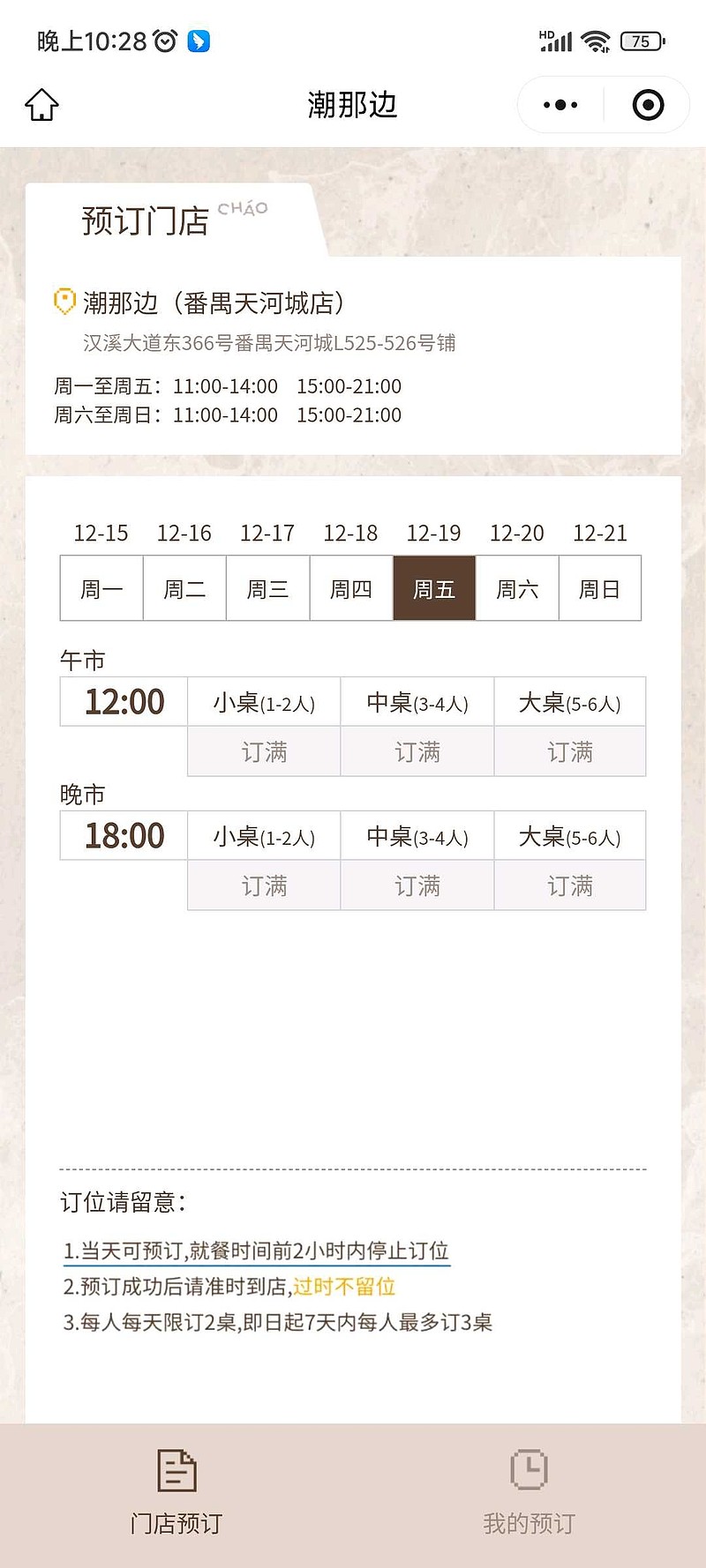706x1568 pixels.
Task: Click 订满 under 小桌(1-2人) for lunch
Action: (262, 751)
